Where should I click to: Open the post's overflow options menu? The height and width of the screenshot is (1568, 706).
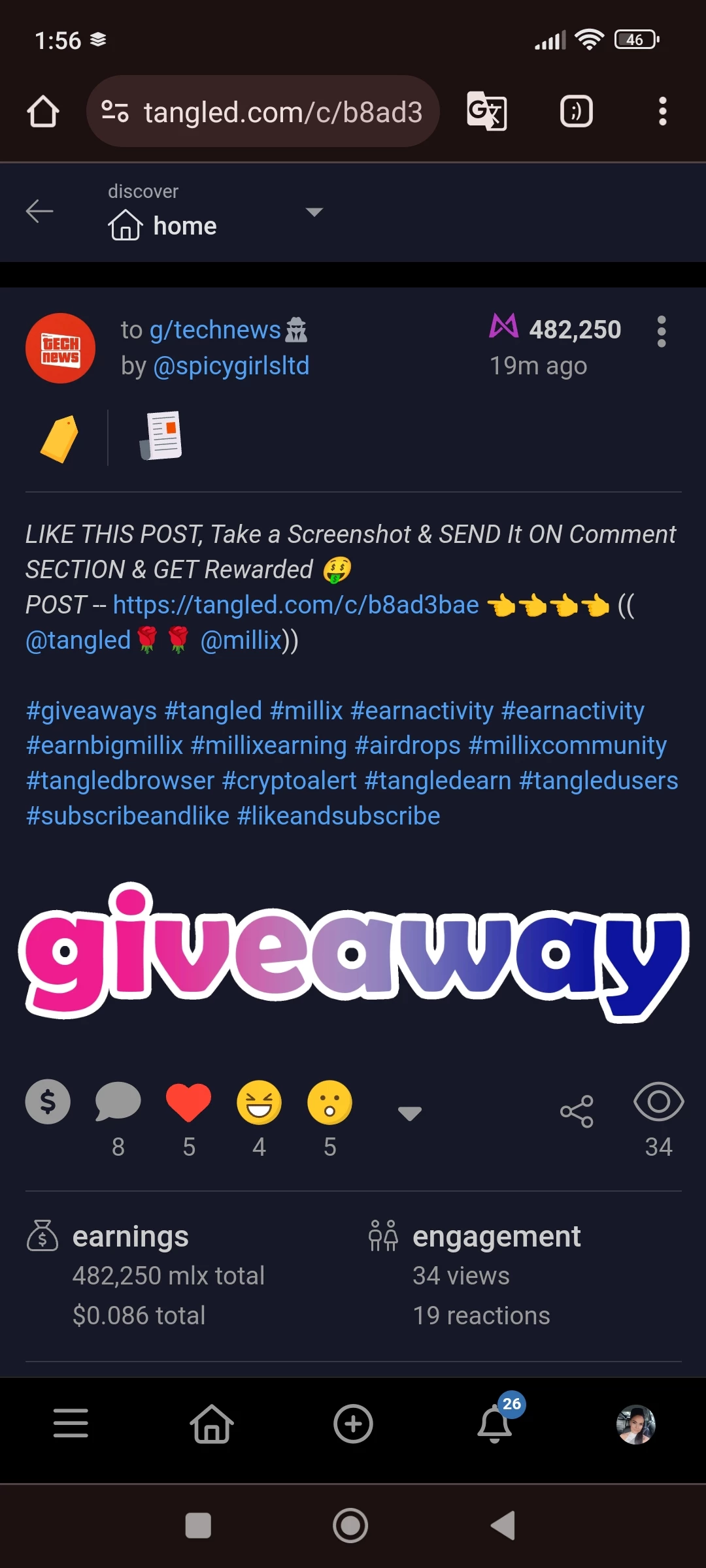pos(662,332)
